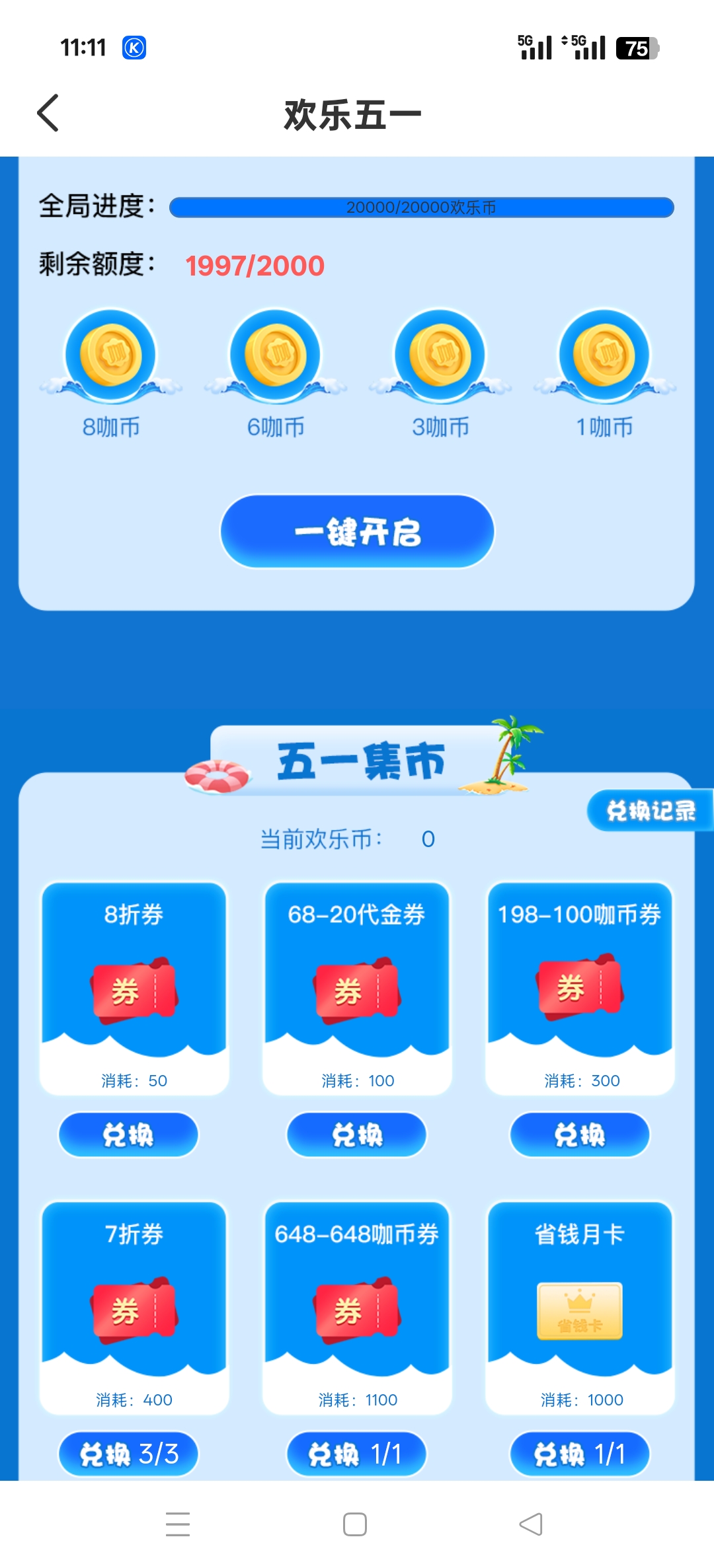The image size is (714, 1568).
Task: Tap the 一键开启 button
Action: pyautogui.click(x=357, y=531)
